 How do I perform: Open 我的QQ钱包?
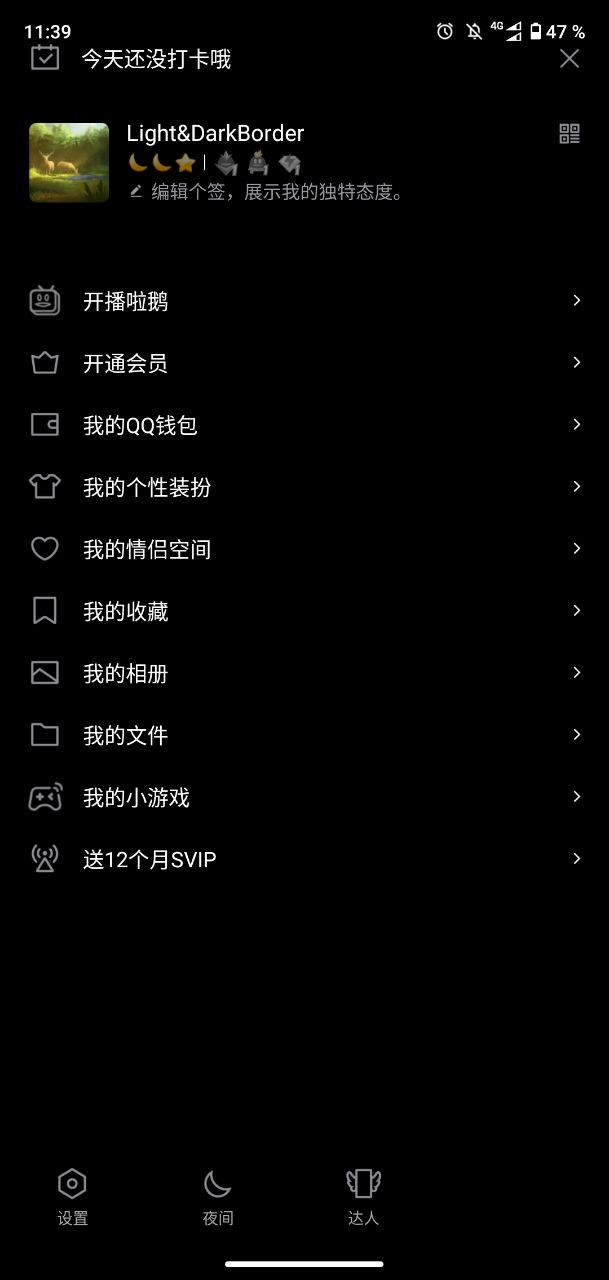tap(304, 425)
